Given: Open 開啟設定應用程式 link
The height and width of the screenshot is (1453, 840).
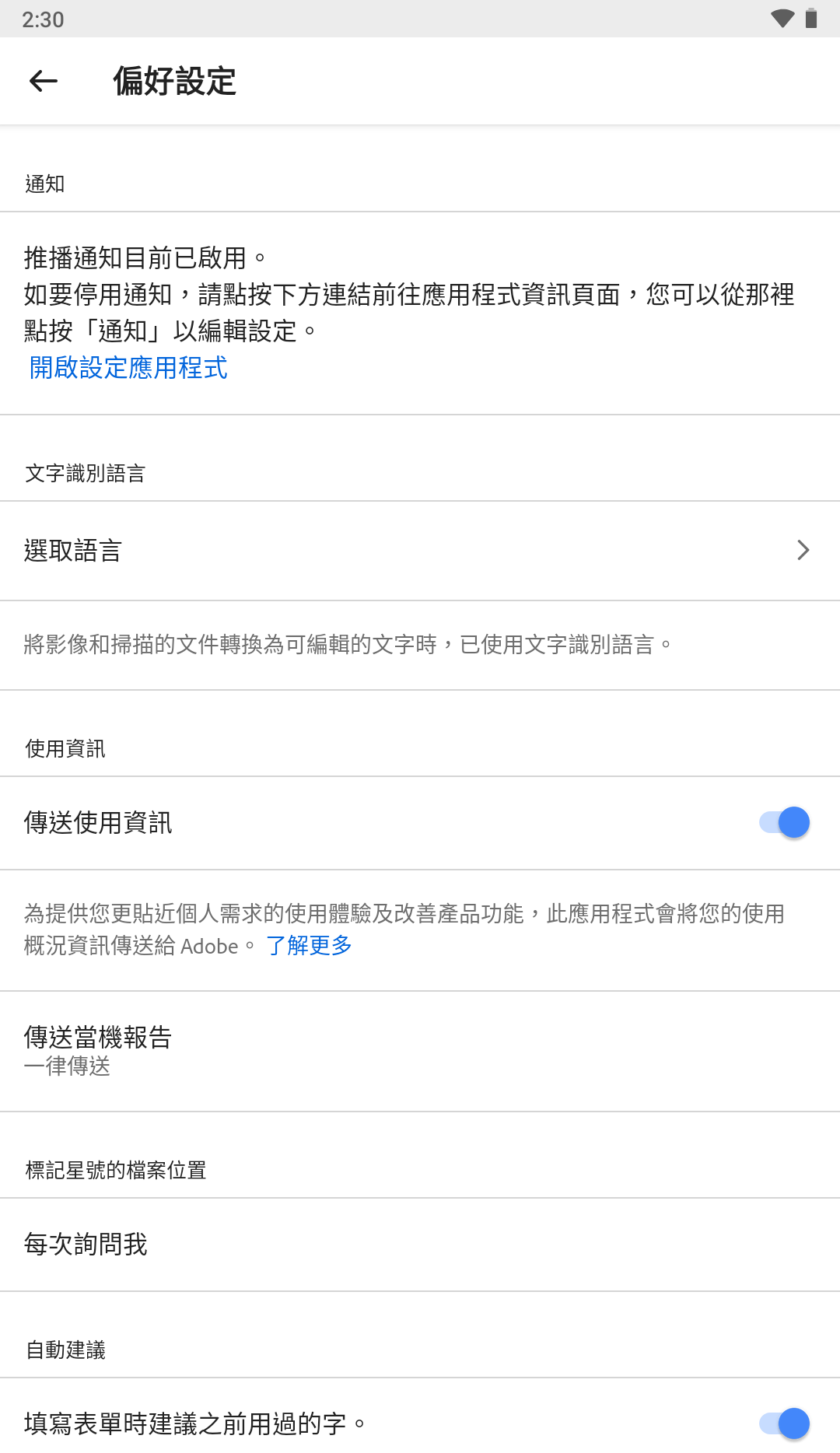Looking at the screenshot, I should [127, 369].
